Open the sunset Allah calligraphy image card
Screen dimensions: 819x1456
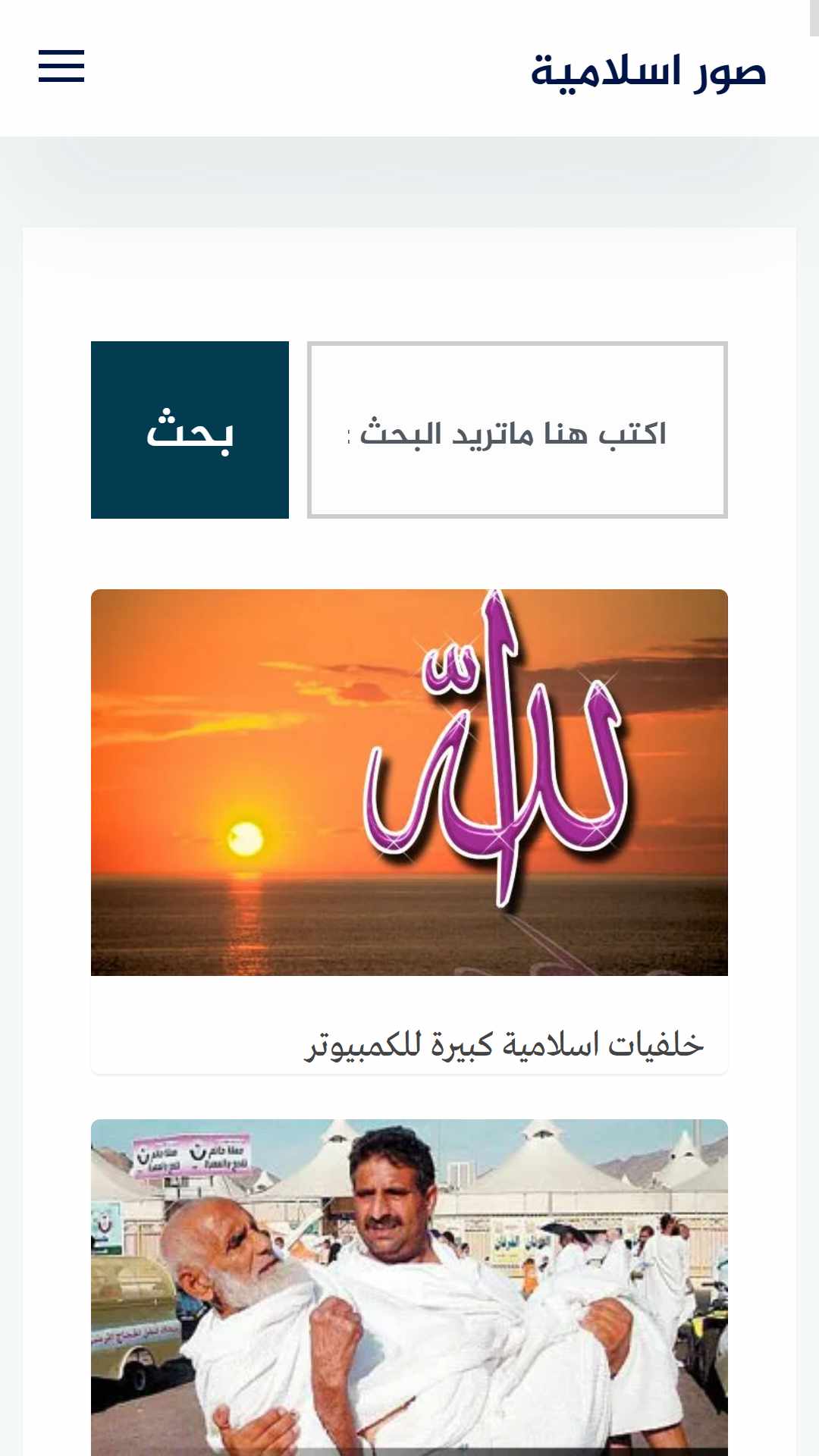click(409, 782)
